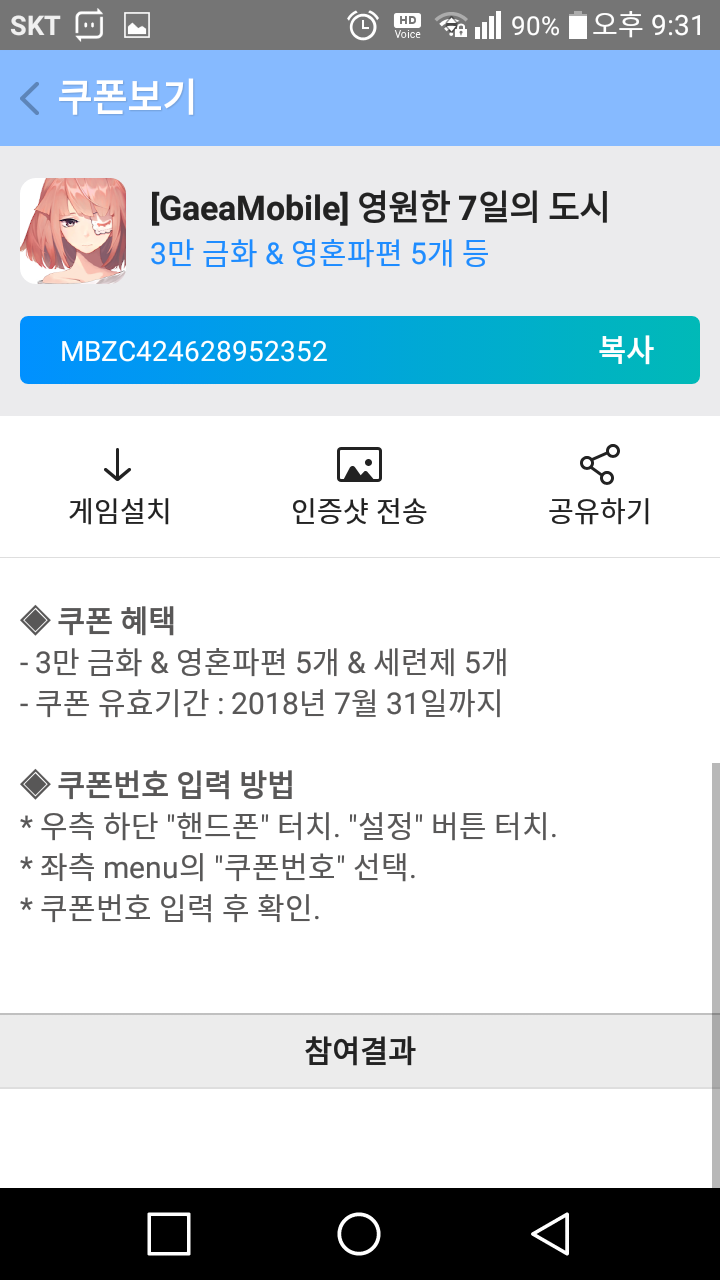Open recent apps overview

169,1233
